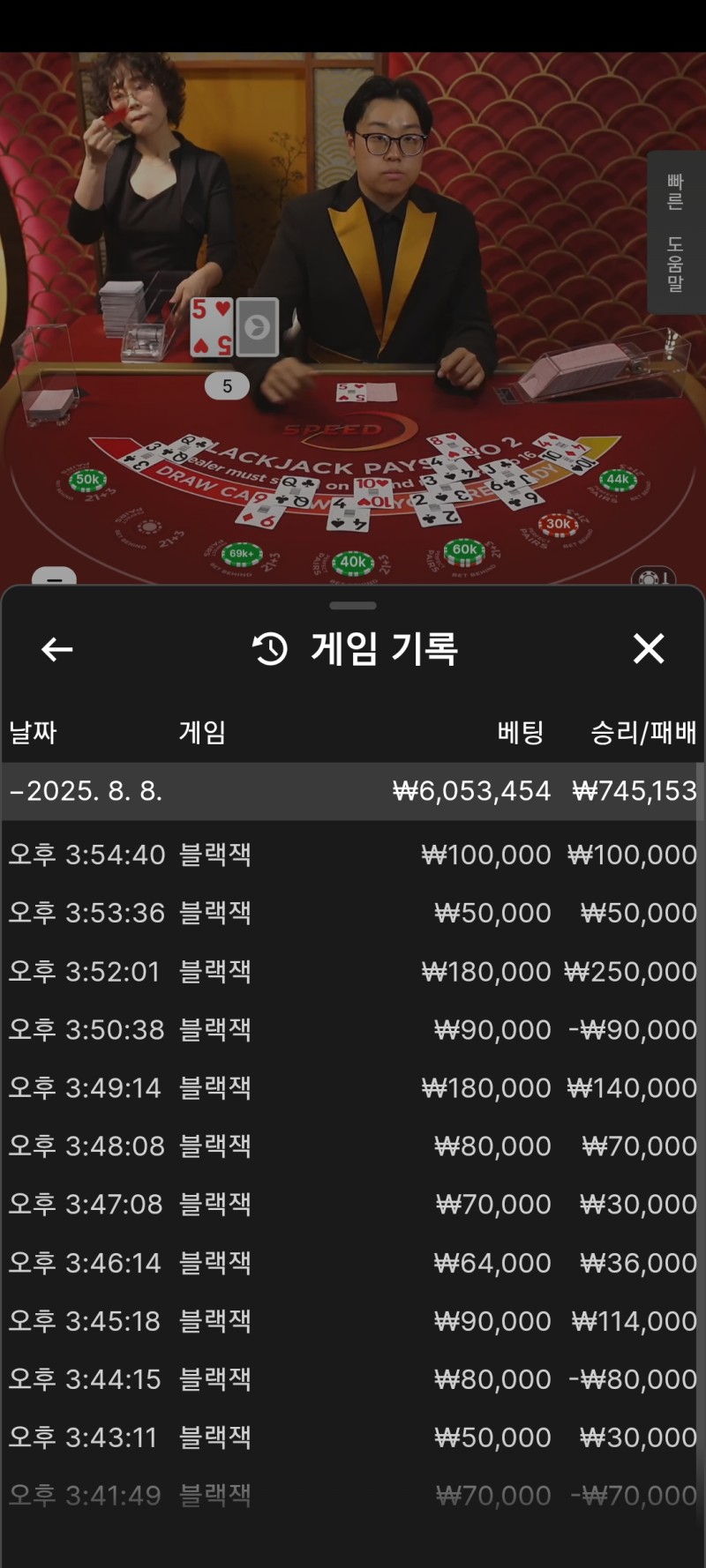
Task: Select the 60k chip on the table
Action: click(463, 549)
